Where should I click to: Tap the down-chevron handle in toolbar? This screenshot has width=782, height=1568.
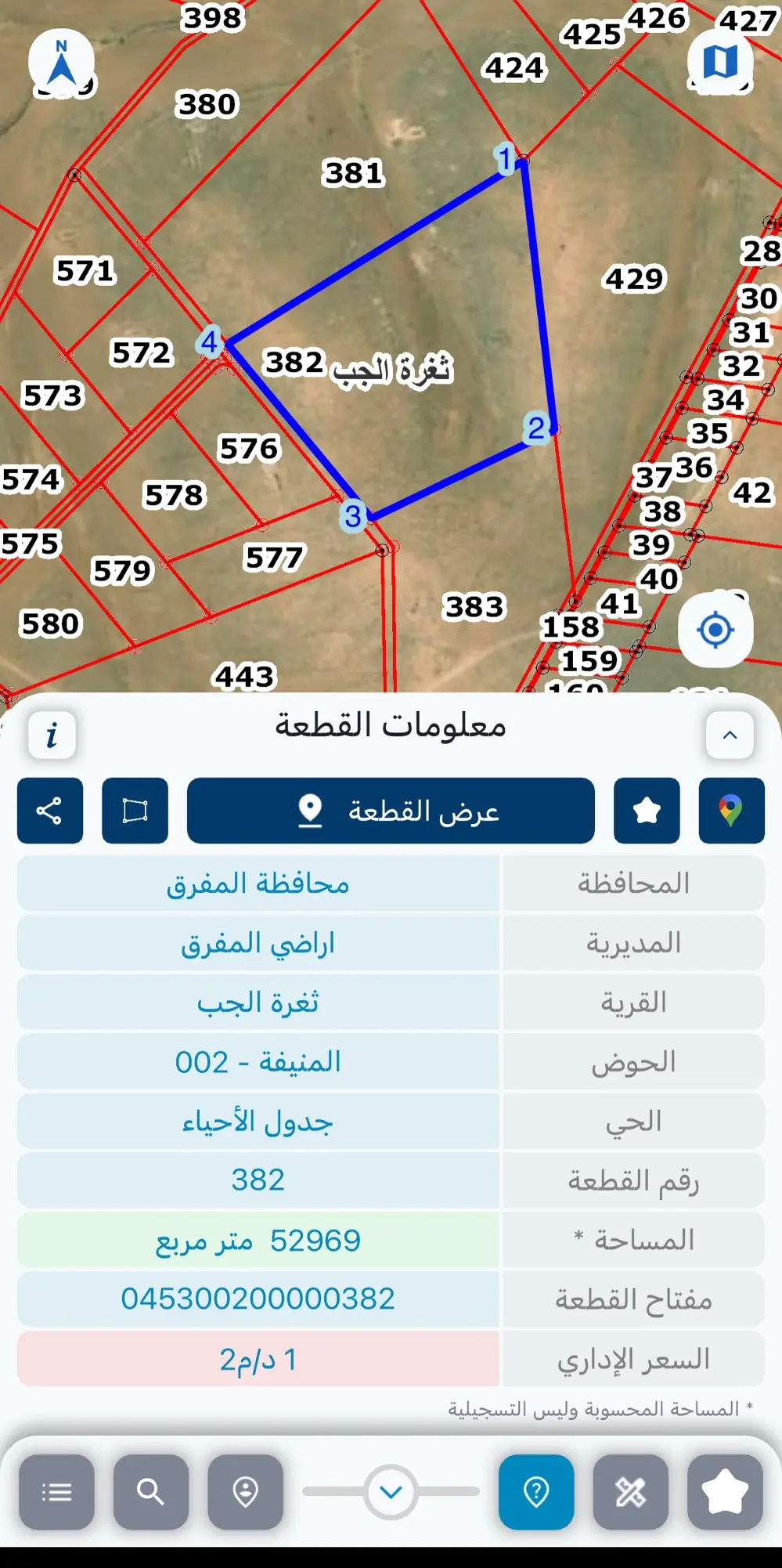[x=391, y=1492]
